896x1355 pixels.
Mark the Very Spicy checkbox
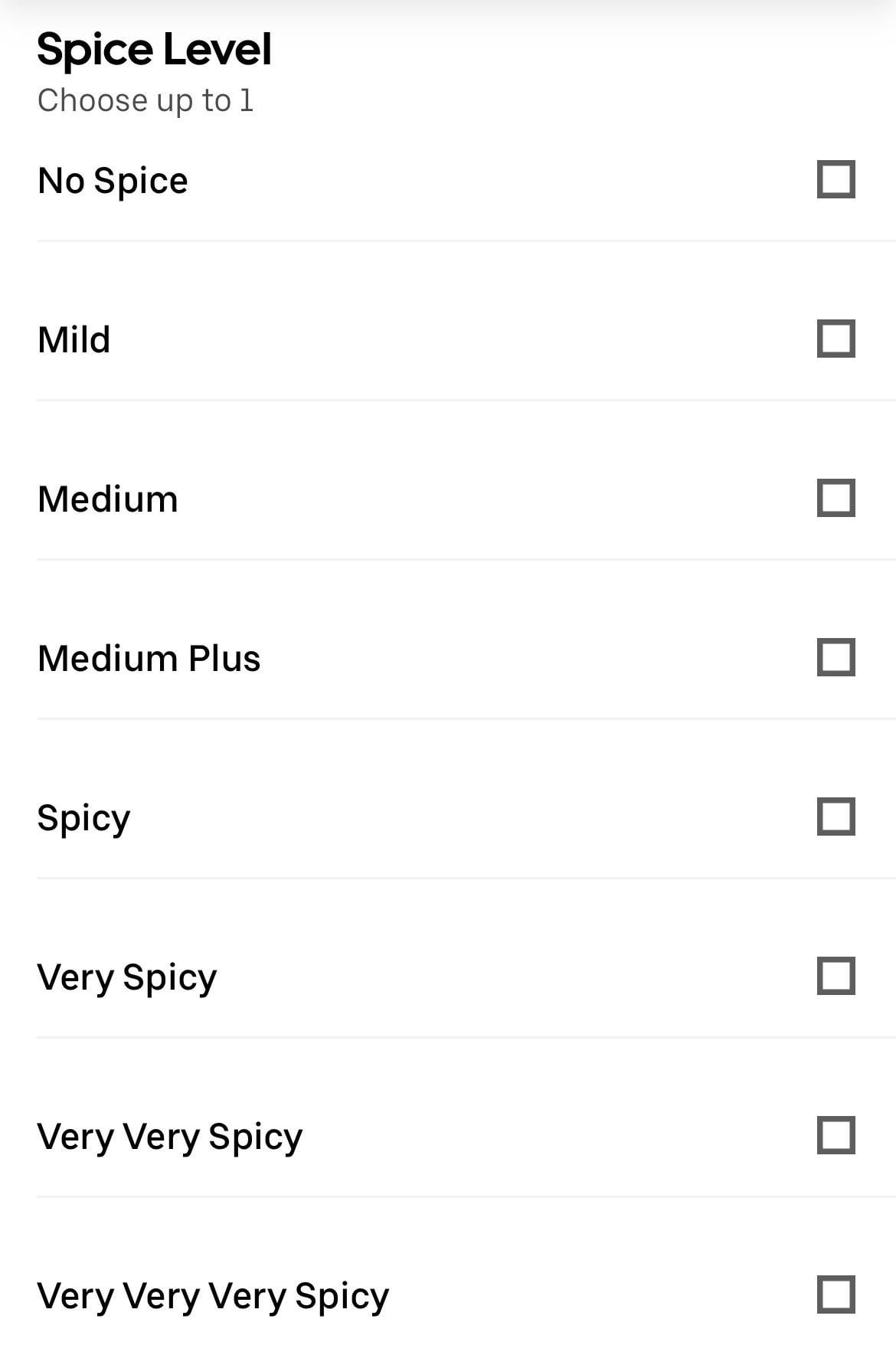[836, 977]
